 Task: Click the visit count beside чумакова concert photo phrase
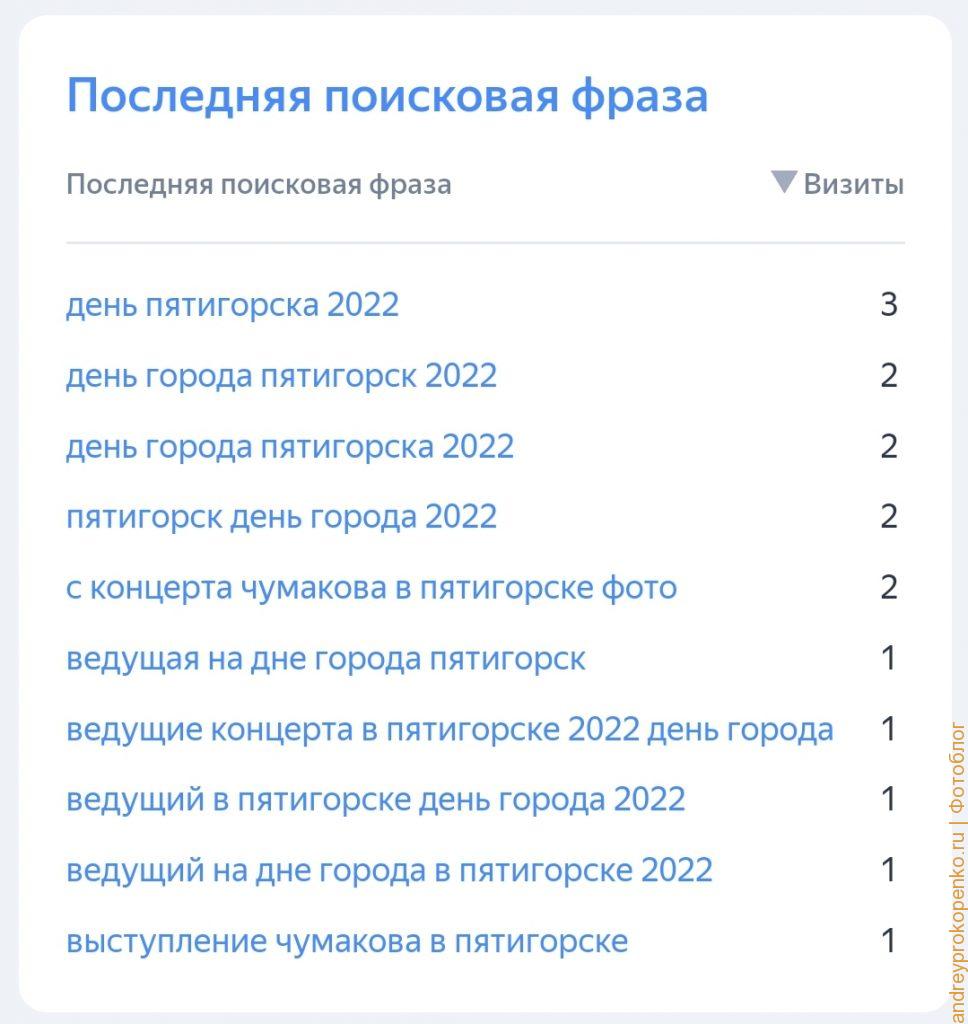888,587
